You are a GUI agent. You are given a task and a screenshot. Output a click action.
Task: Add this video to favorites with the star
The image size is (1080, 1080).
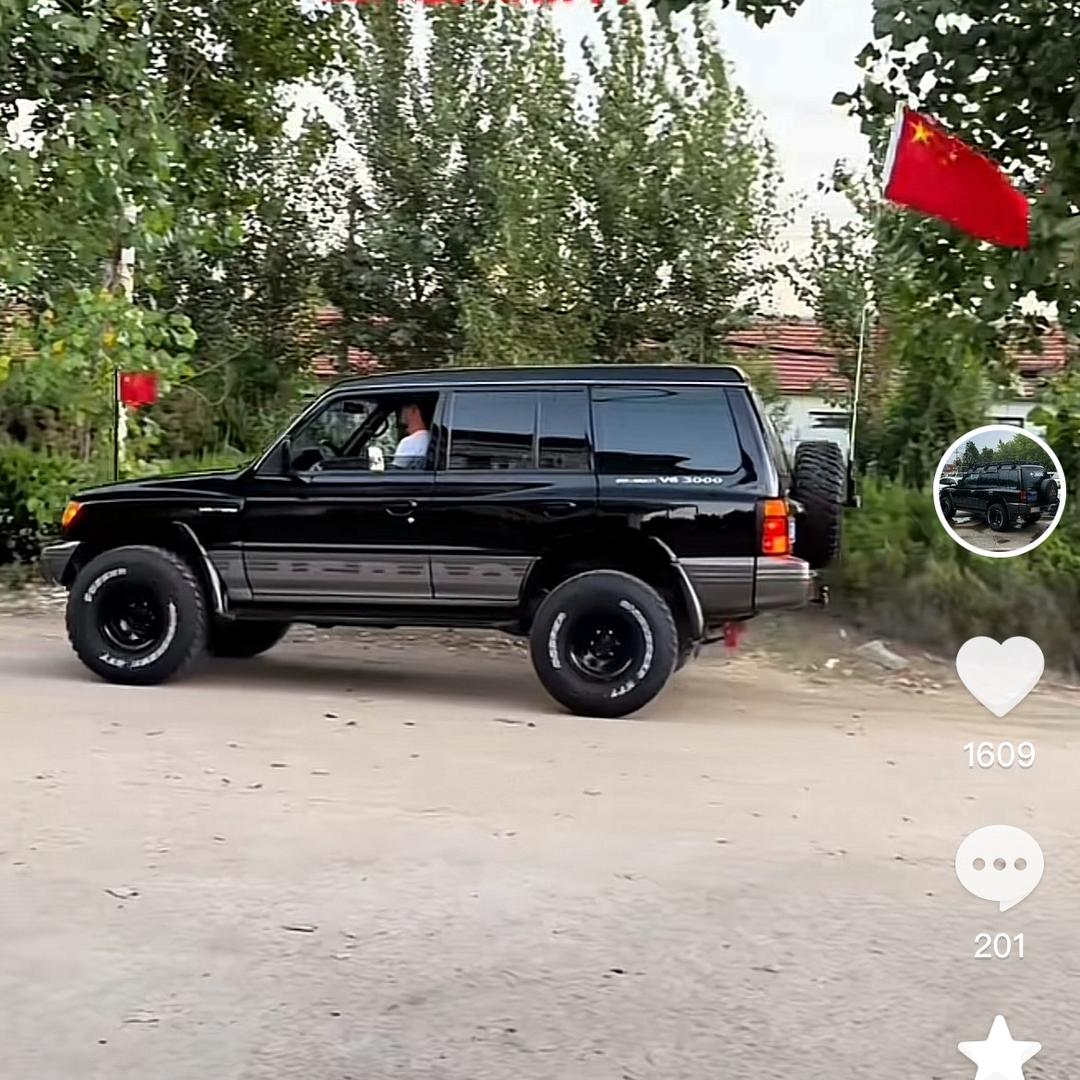[x=999, y=1050]
